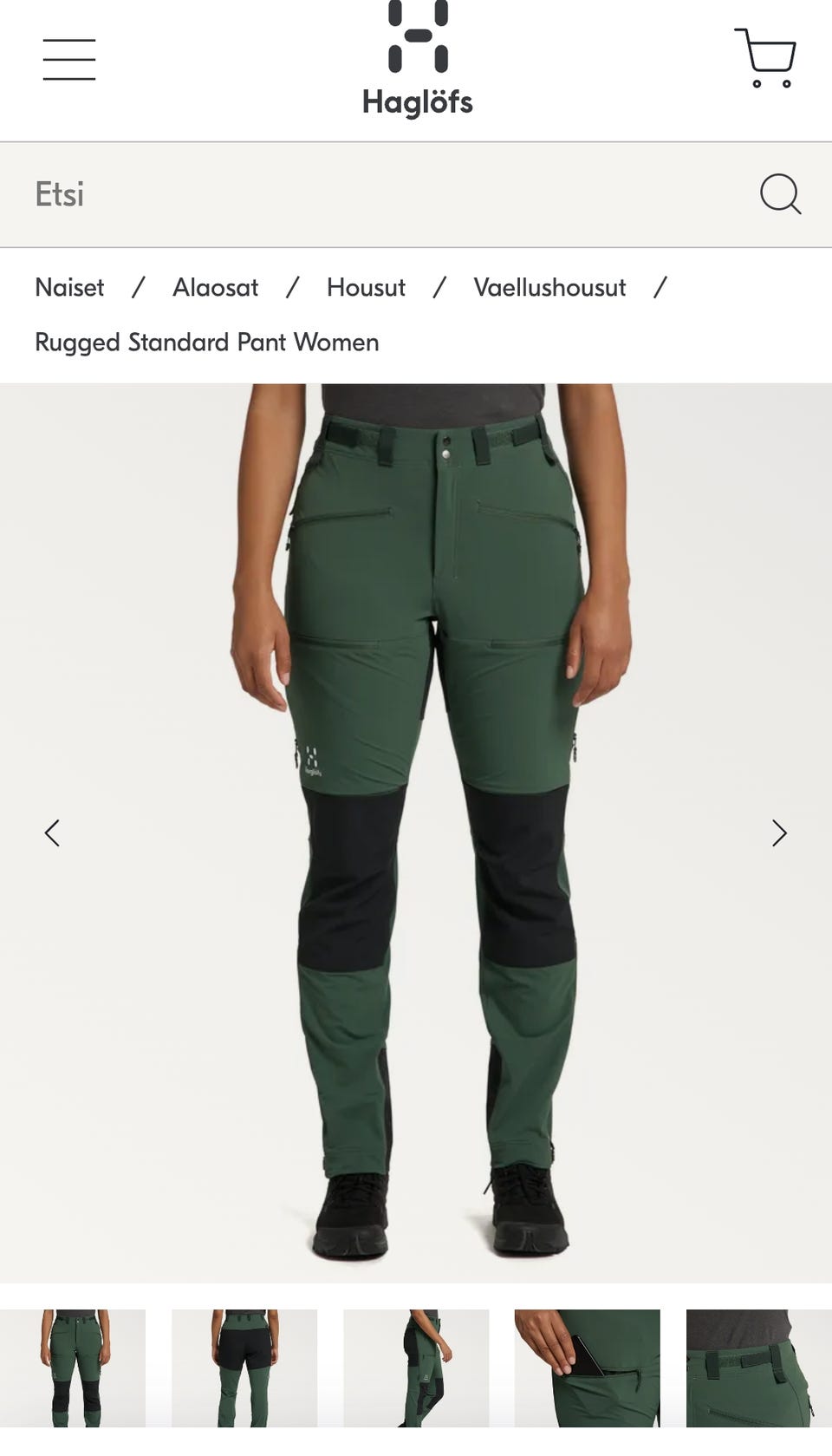Open the hamburger menu
The image size is (832, 1456).
69,59
